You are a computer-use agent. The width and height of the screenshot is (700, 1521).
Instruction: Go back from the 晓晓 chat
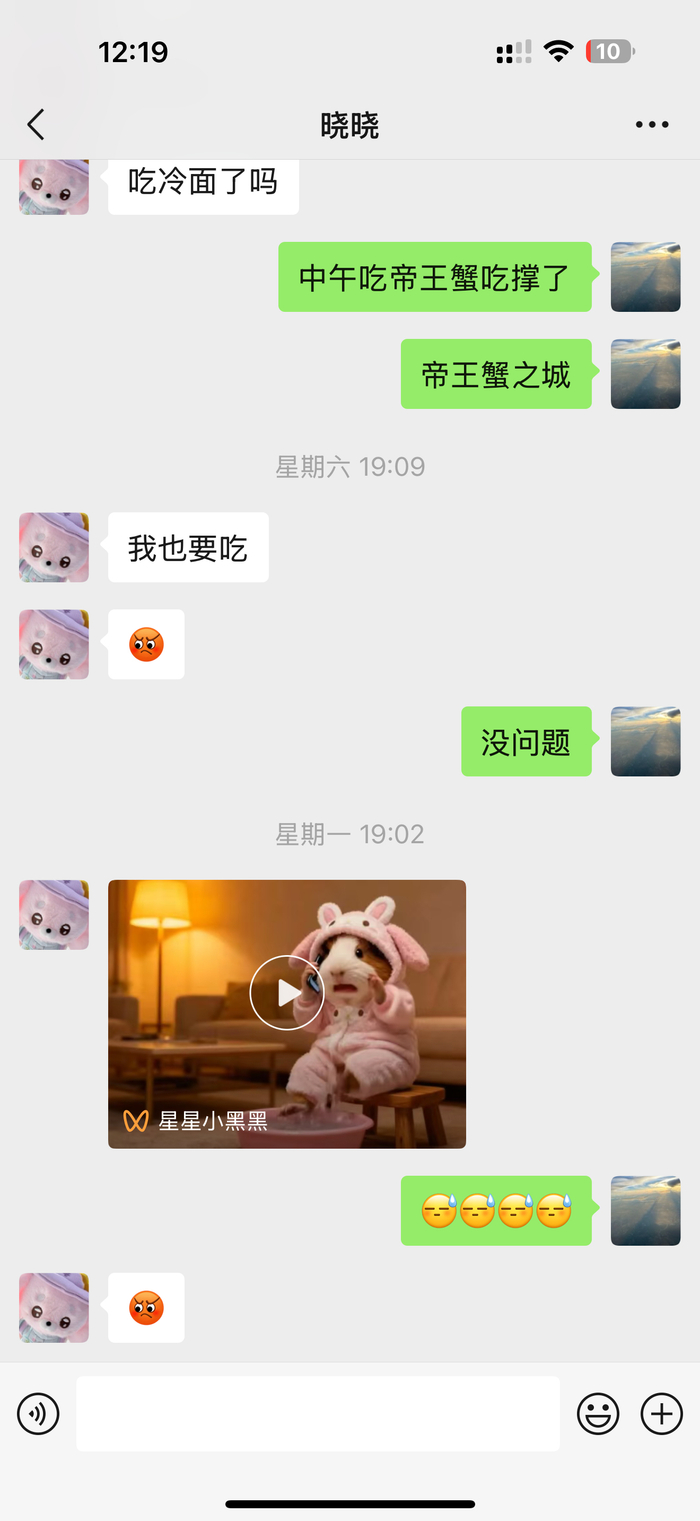(36, 125)
